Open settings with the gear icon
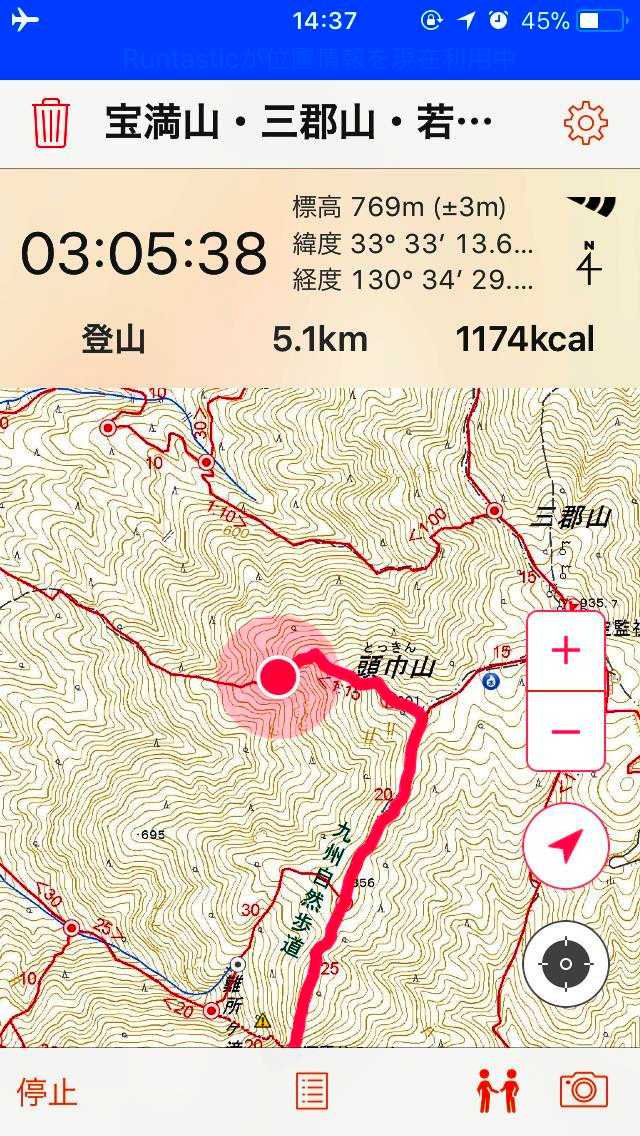Image resolution: width=640 pixels, height=1136 pixels. (585, 123)
